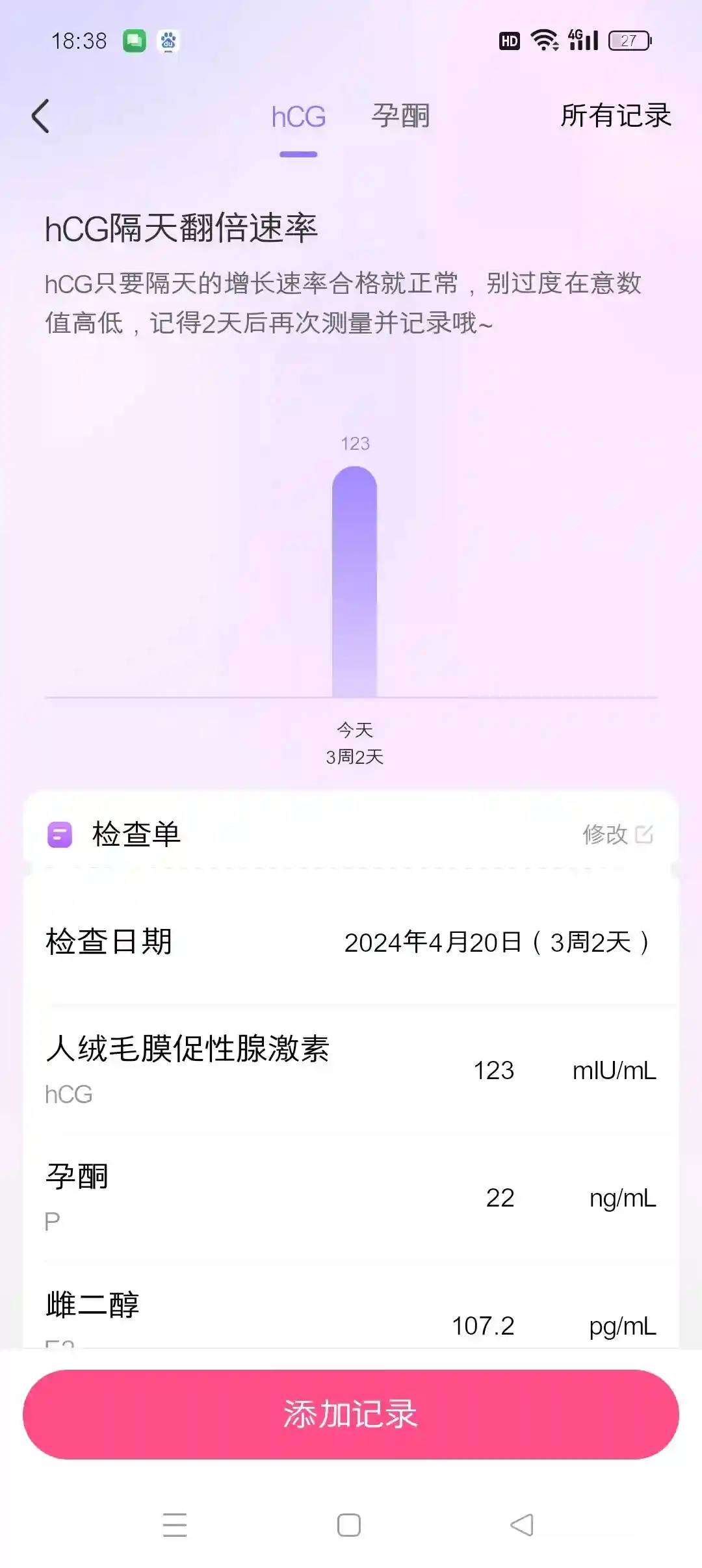Tap 修改 to edit the 检查单
The height and width of the screenshot is (1568, 702).
click(617, 834)
